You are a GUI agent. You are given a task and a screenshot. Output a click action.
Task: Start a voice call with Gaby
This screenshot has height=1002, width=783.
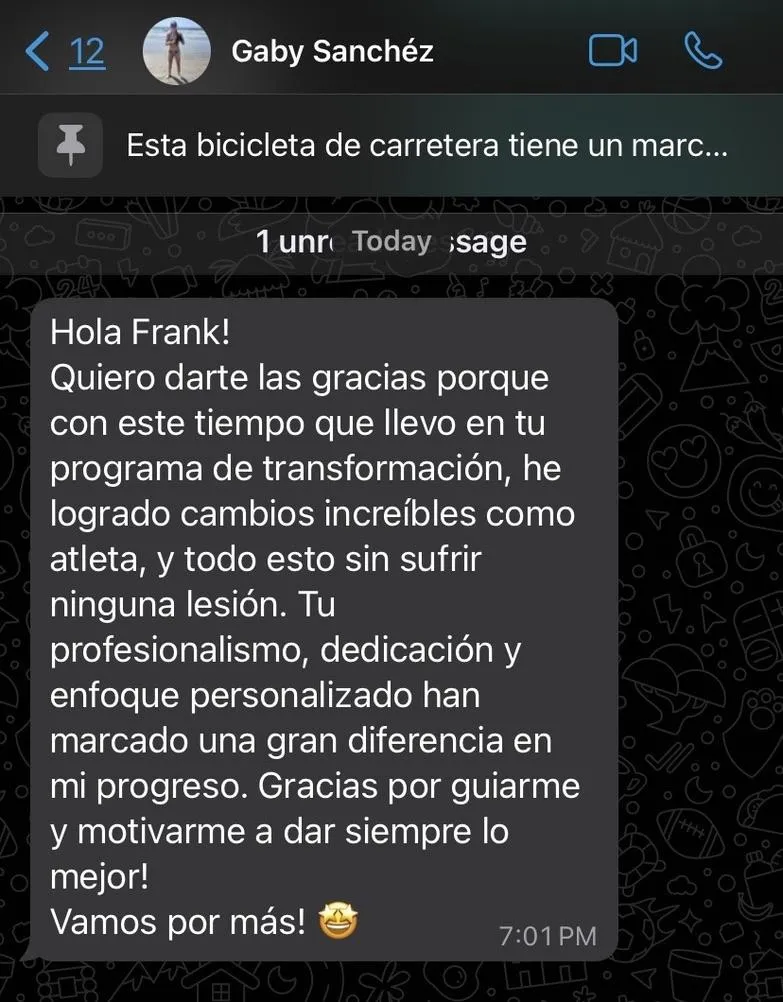703,50
